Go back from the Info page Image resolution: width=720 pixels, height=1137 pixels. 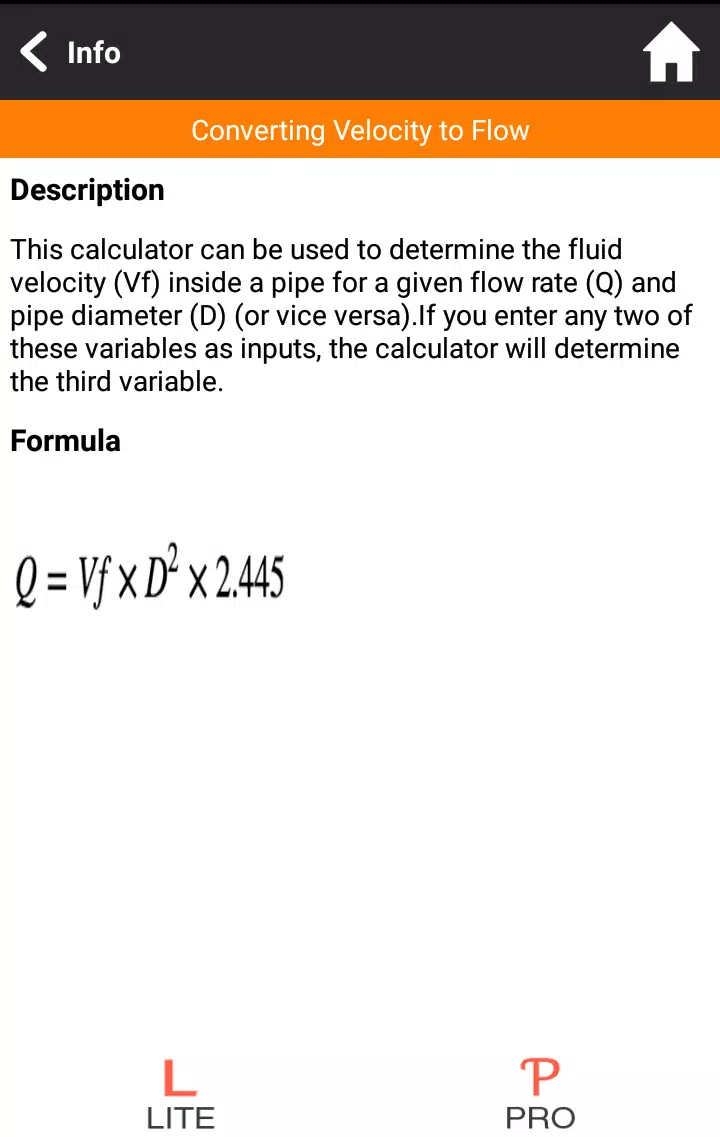click(35, 52)
